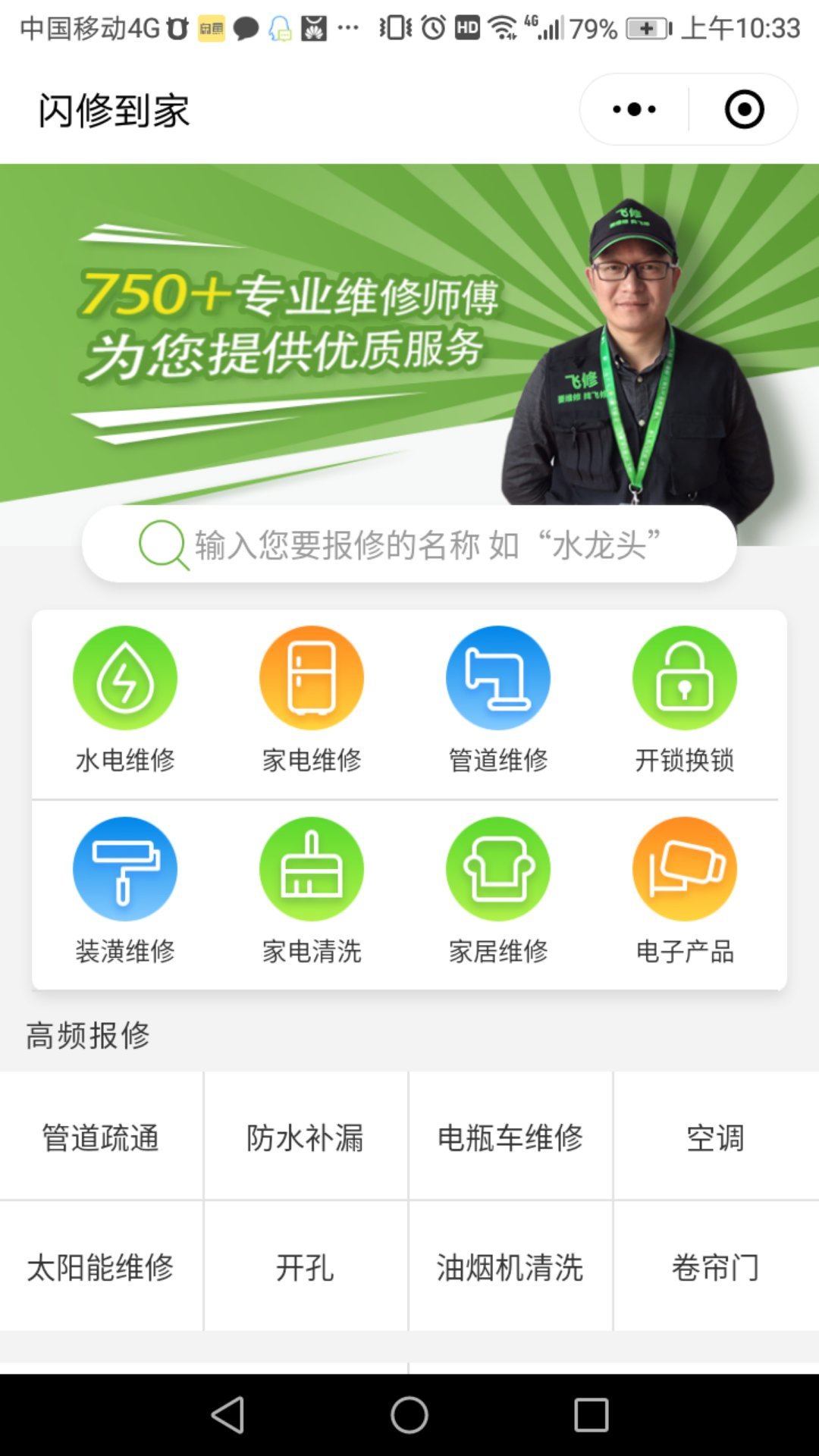This screenshot has height=1456, width=819.
Task: Open 太阳能维修 quick repair
Action: (101, 1267)
